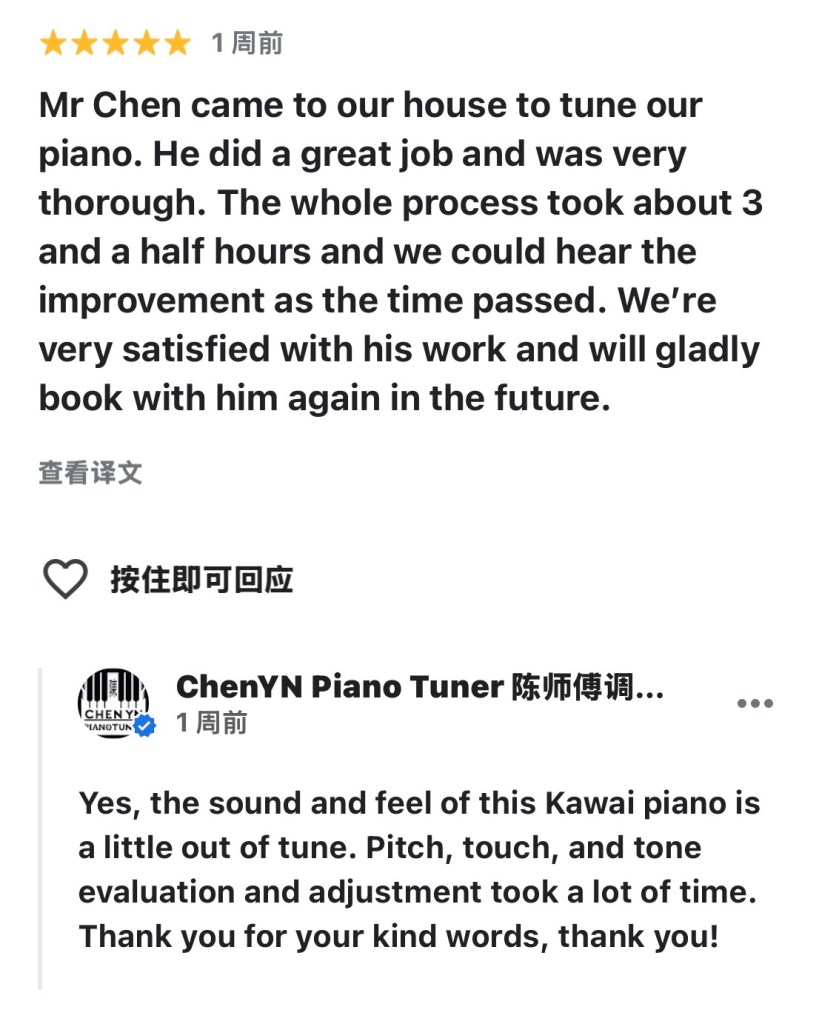Open the ChenYN Piano Tuner profile avatar
Viewport: 819px width, 1024px height.
pos(114,704)
